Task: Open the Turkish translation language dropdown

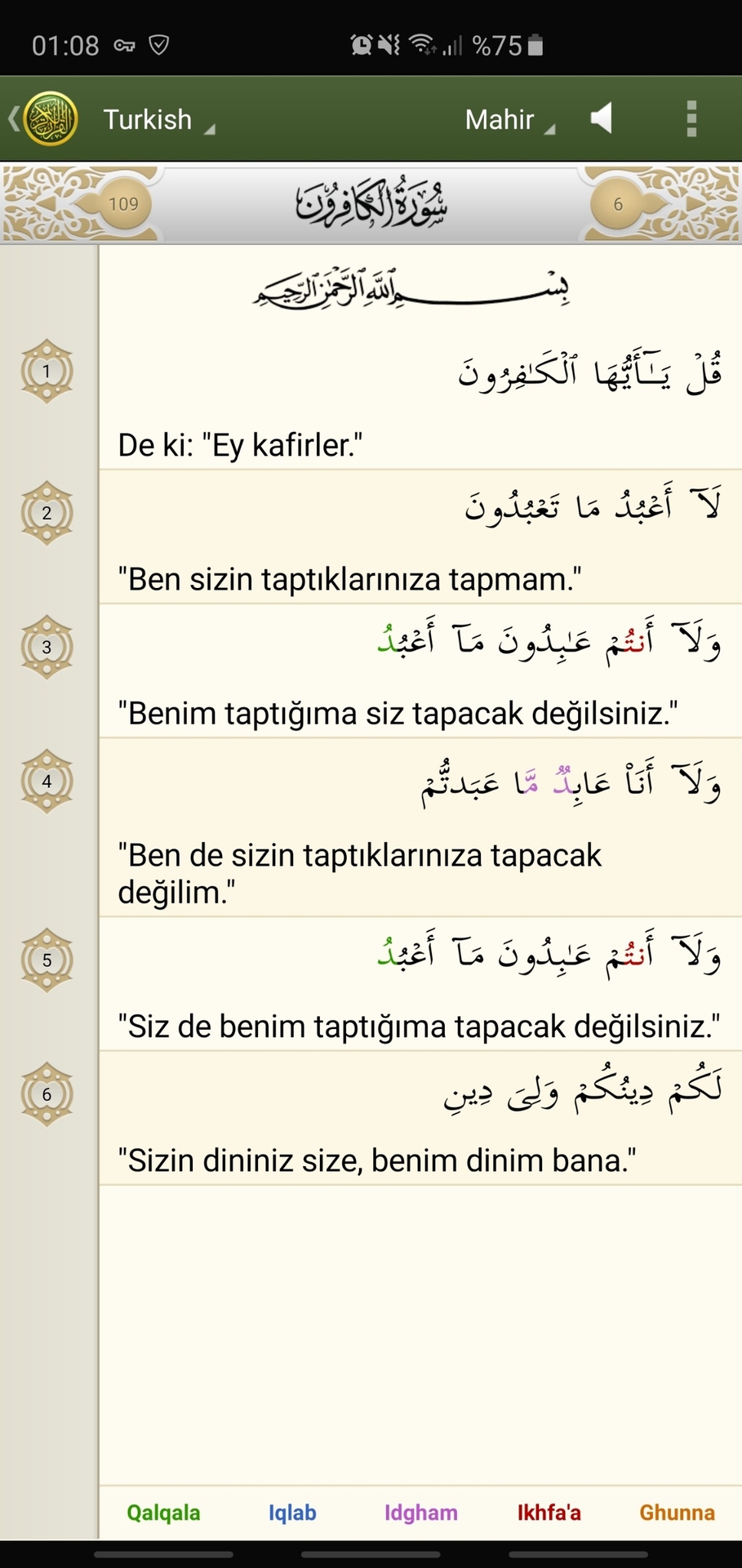Action: pos(158,120)
